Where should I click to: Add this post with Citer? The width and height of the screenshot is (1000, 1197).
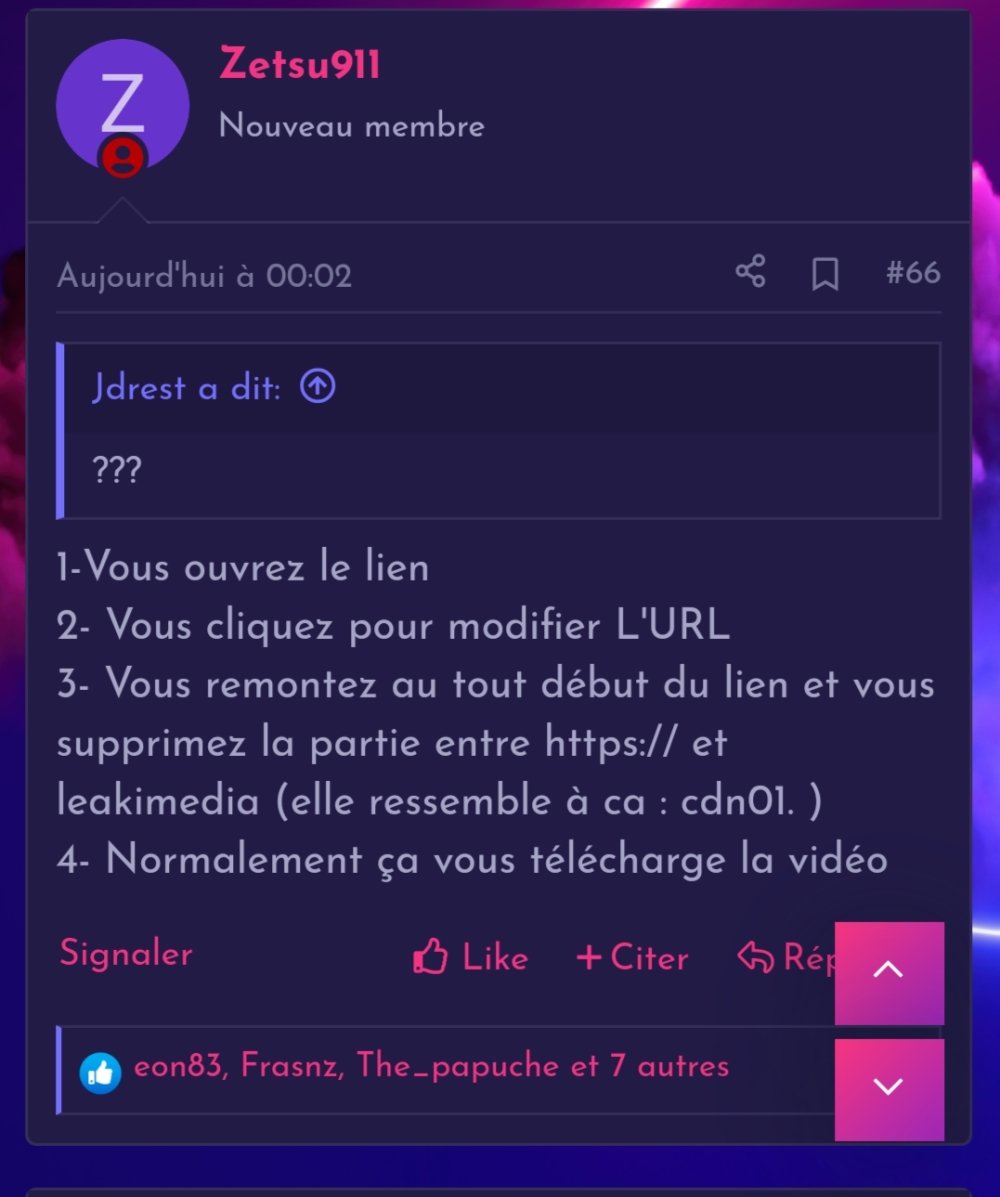click(x=632, y=958)
